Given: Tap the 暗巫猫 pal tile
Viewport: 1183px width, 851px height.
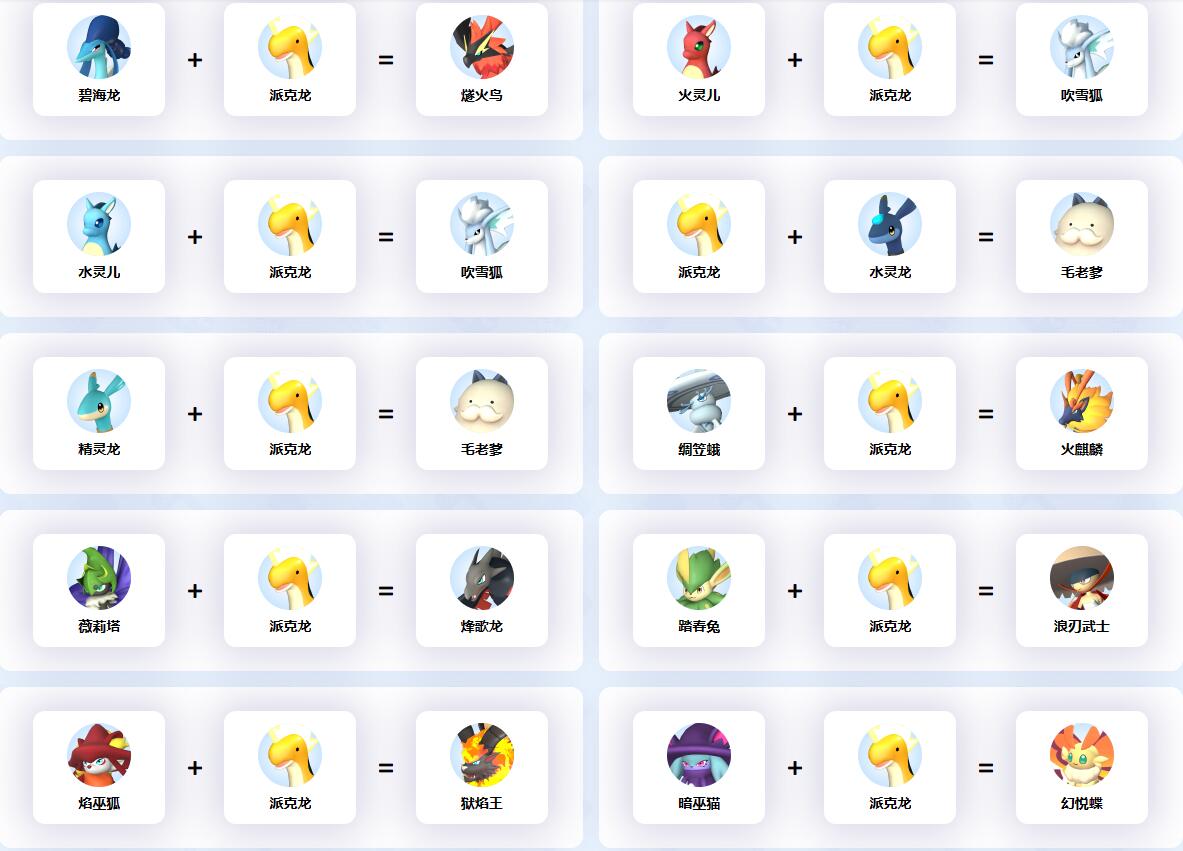Looking at the screenshot, I should click(698, 767).
